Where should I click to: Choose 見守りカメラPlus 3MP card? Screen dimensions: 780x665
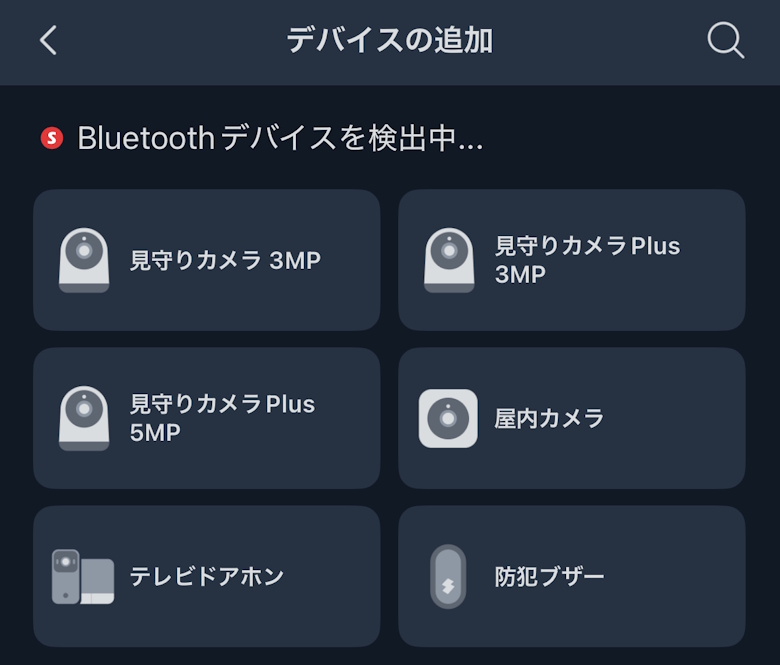(572, 260)
